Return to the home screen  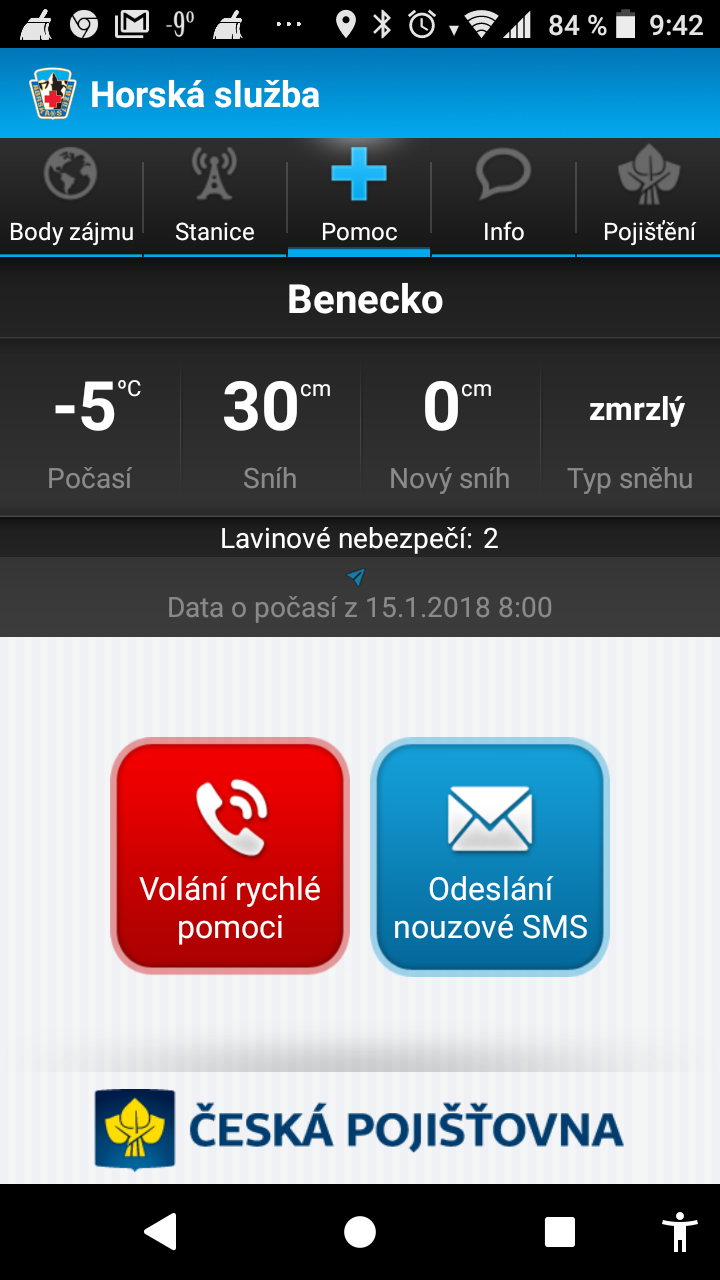[360, 1232]
